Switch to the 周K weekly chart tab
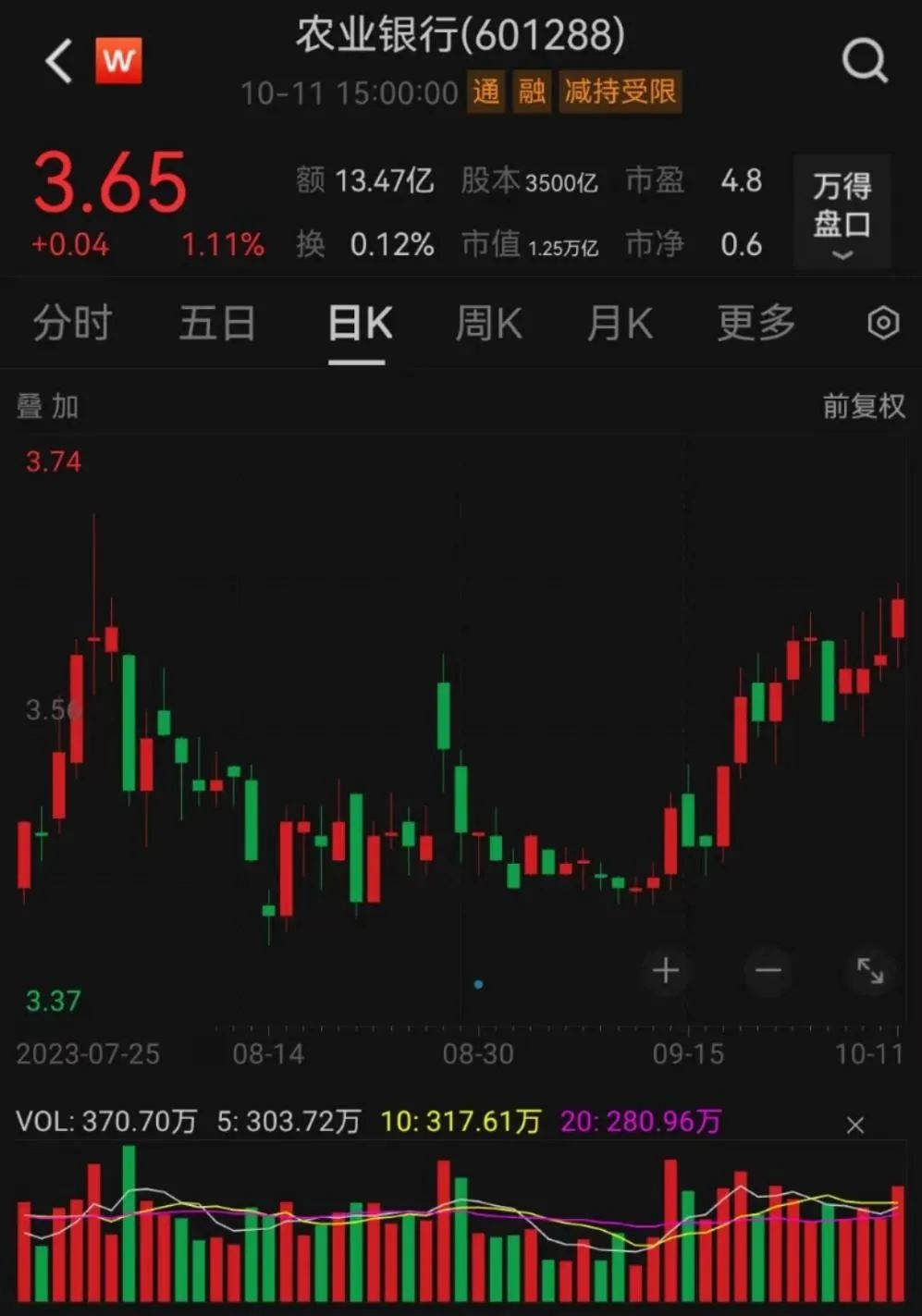 pos(487,324)
